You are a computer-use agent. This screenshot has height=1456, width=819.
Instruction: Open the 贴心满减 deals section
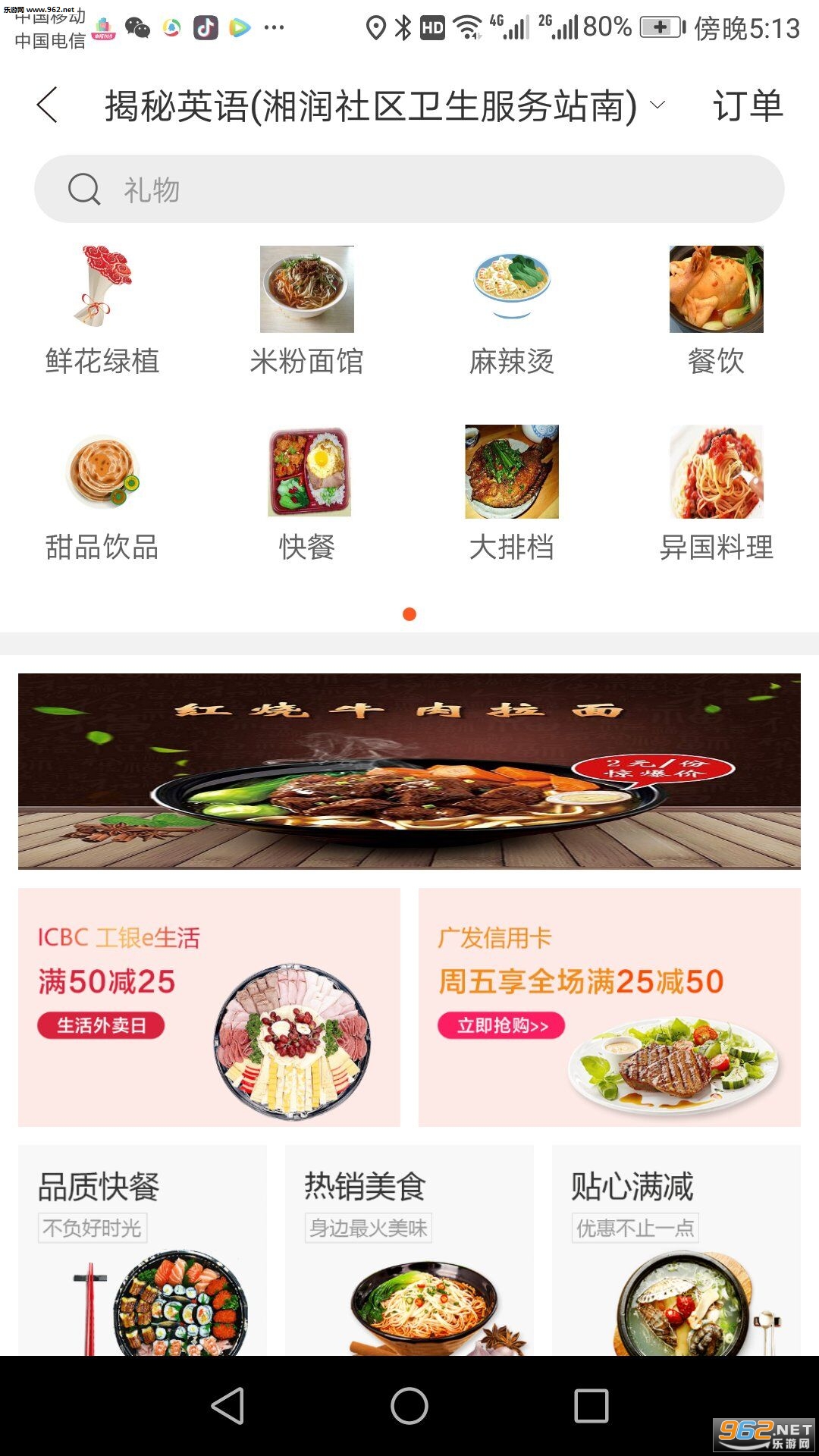click(x=676, y=1250)
